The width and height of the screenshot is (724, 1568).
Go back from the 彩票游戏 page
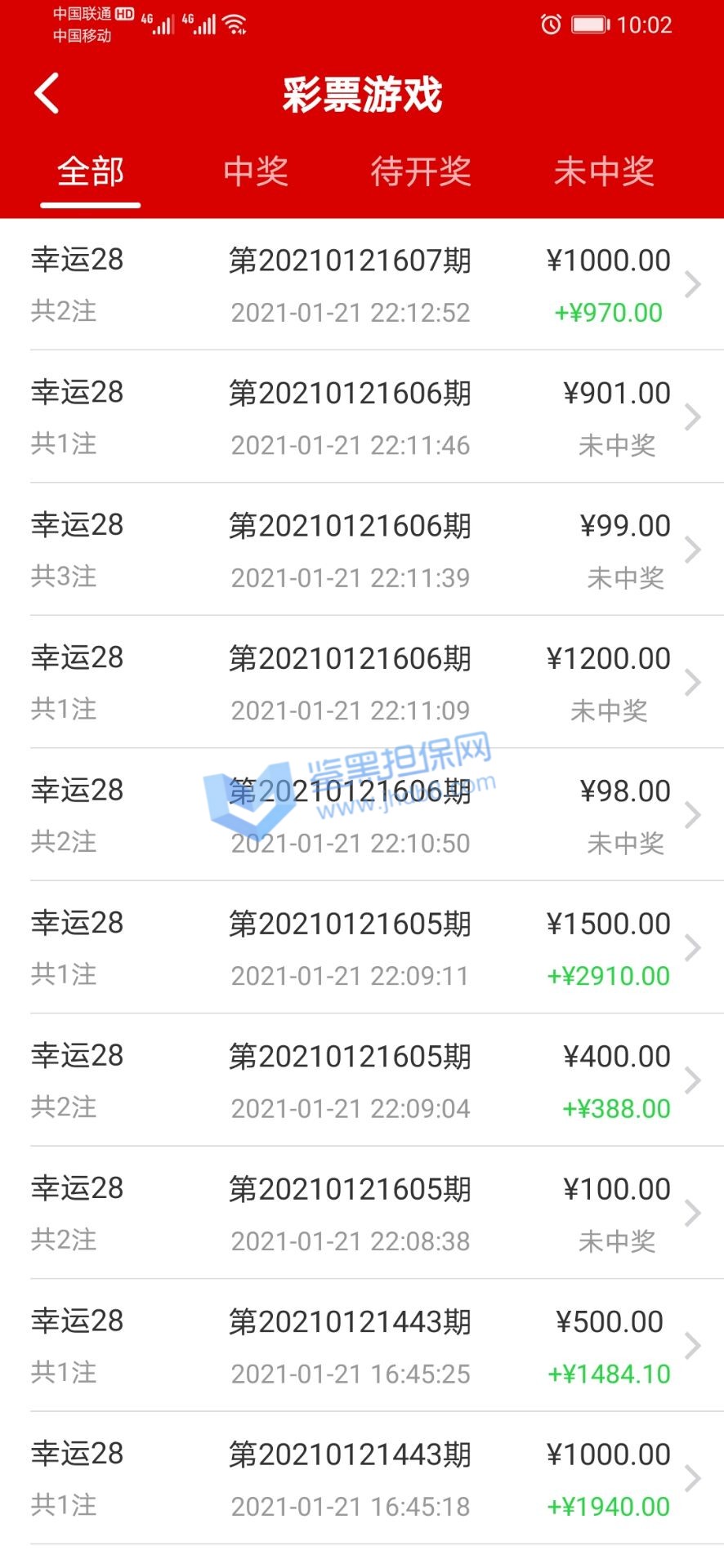pyautogui.click(x=47, y=93)
